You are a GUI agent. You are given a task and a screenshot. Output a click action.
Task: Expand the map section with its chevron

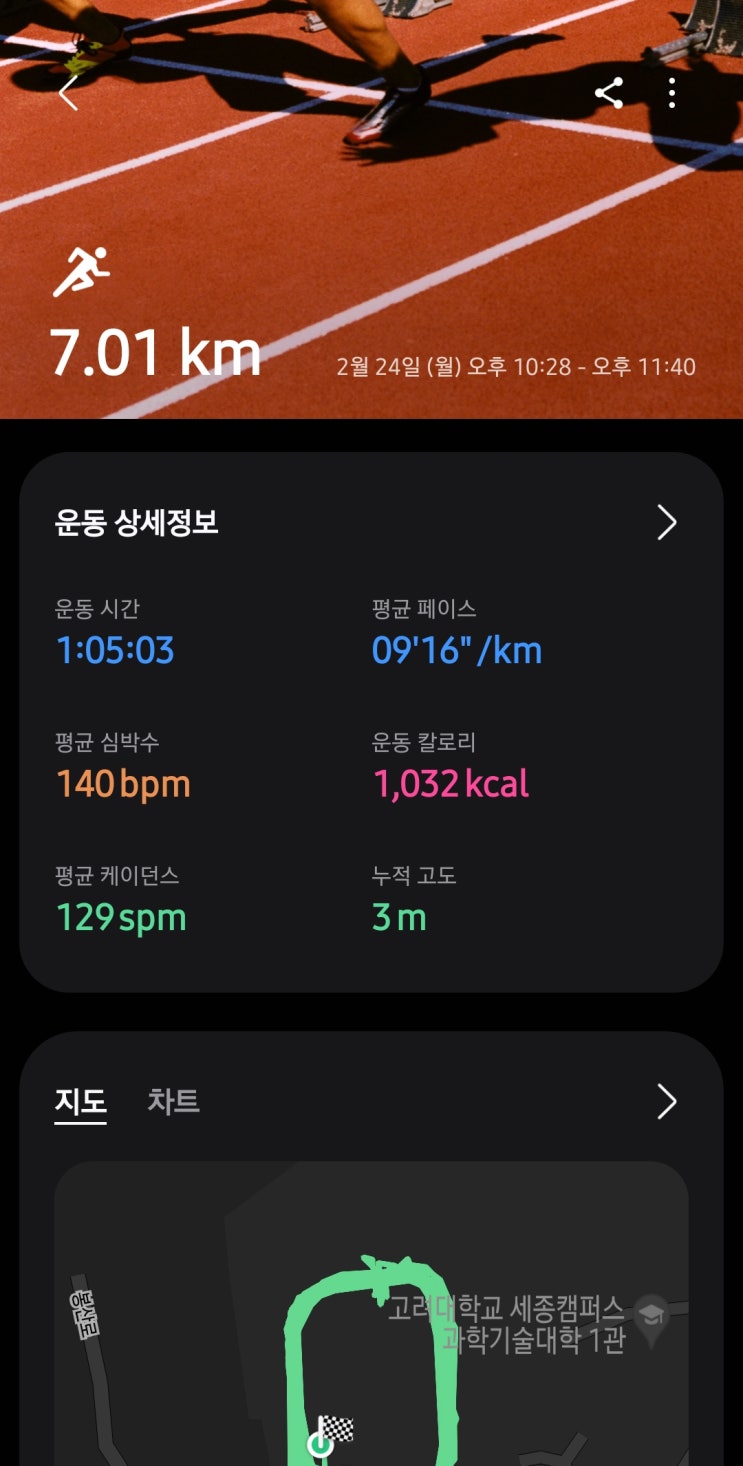click(x=666, y=1101)
